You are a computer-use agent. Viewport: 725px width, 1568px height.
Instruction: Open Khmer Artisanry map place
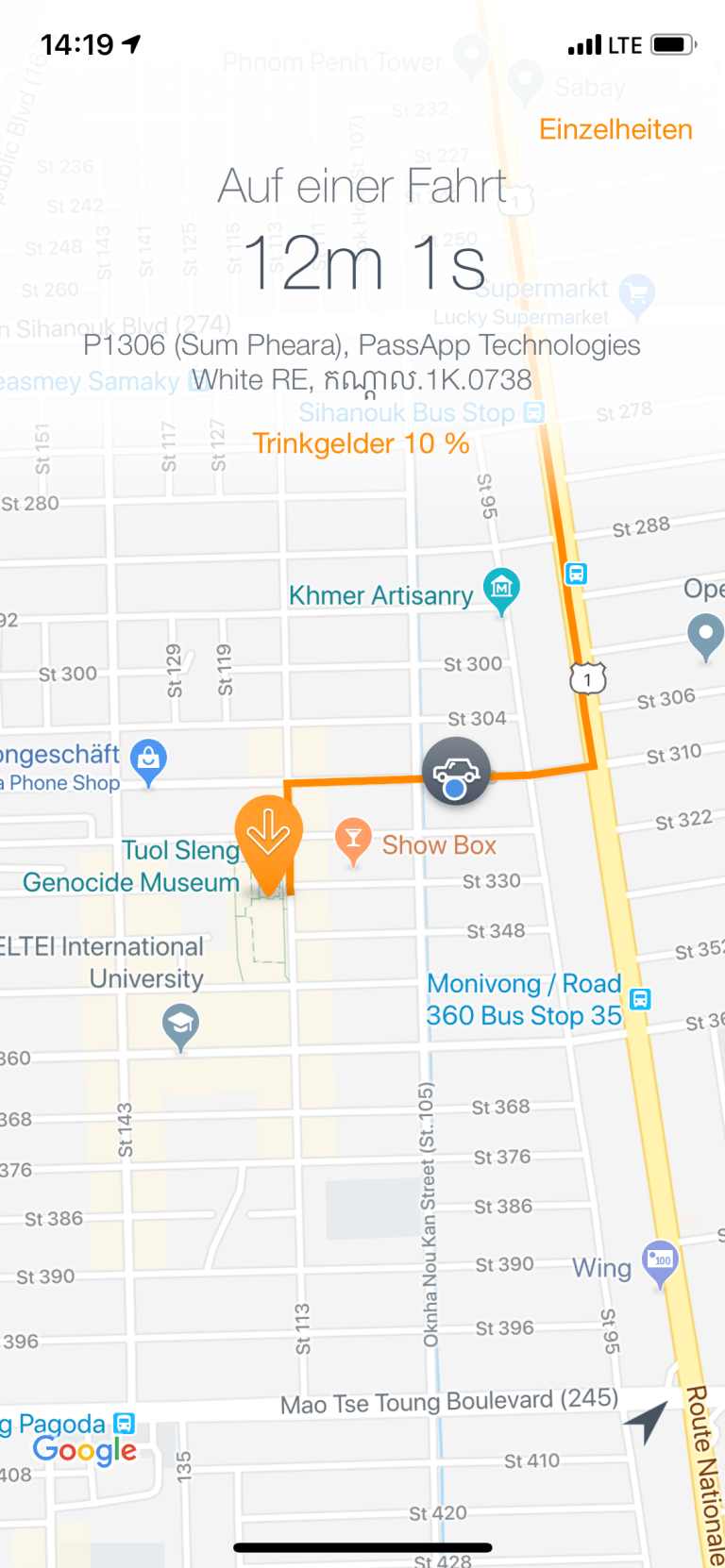pyautogui.click(x=501, y=590)
